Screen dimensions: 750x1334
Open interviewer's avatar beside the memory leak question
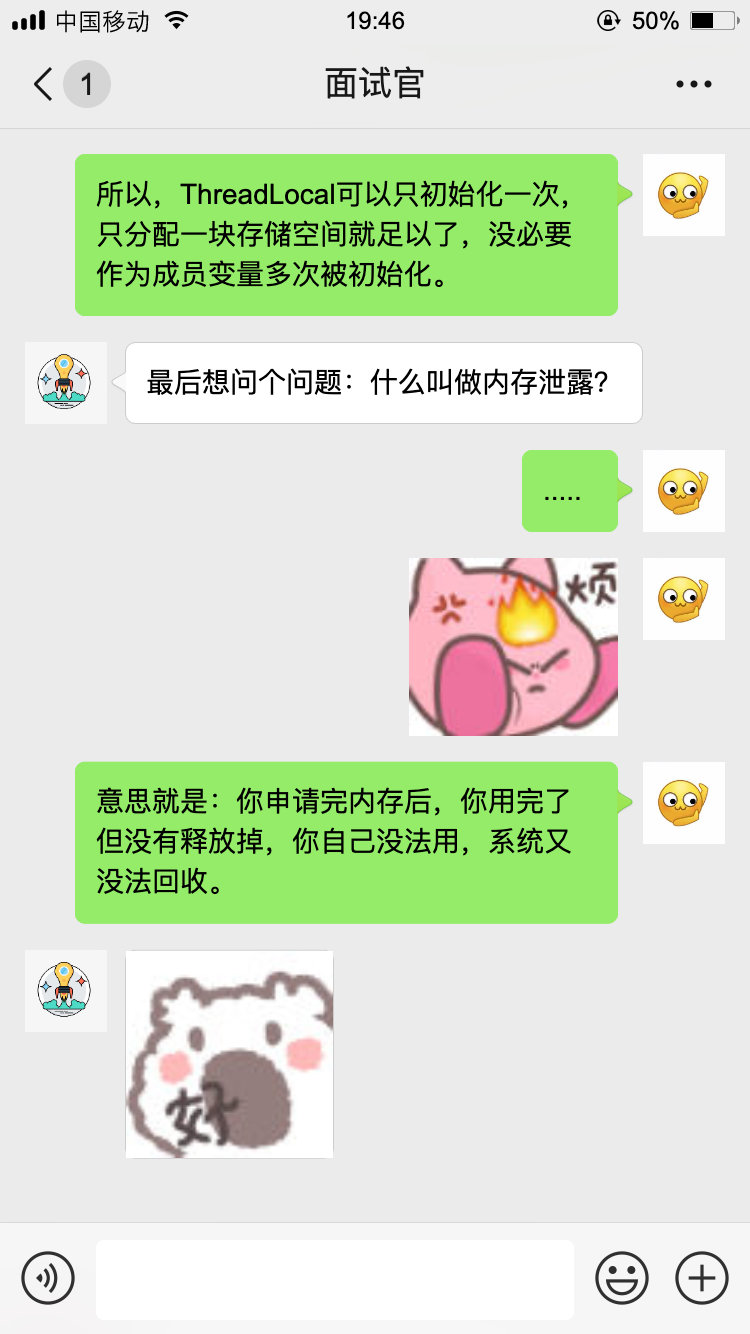pos(66,383)
